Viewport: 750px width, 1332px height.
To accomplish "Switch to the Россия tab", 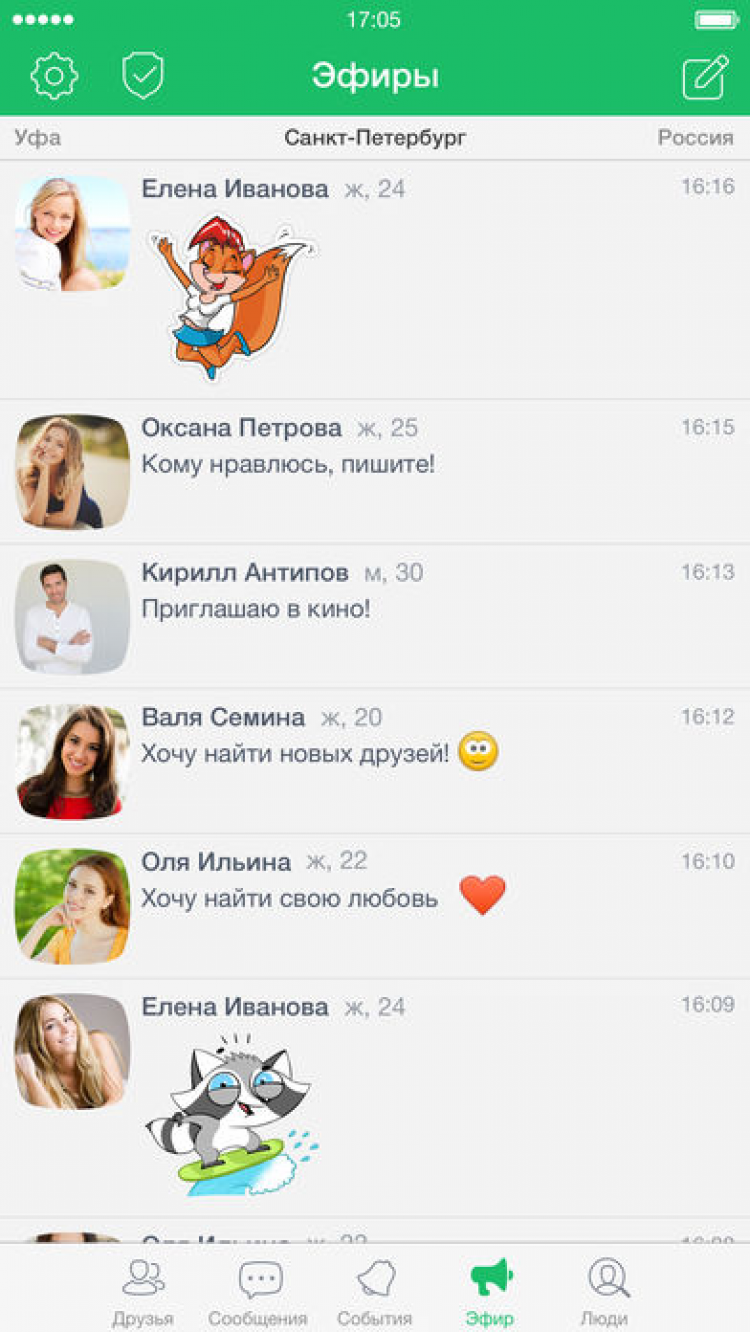I will coord(695,138).
